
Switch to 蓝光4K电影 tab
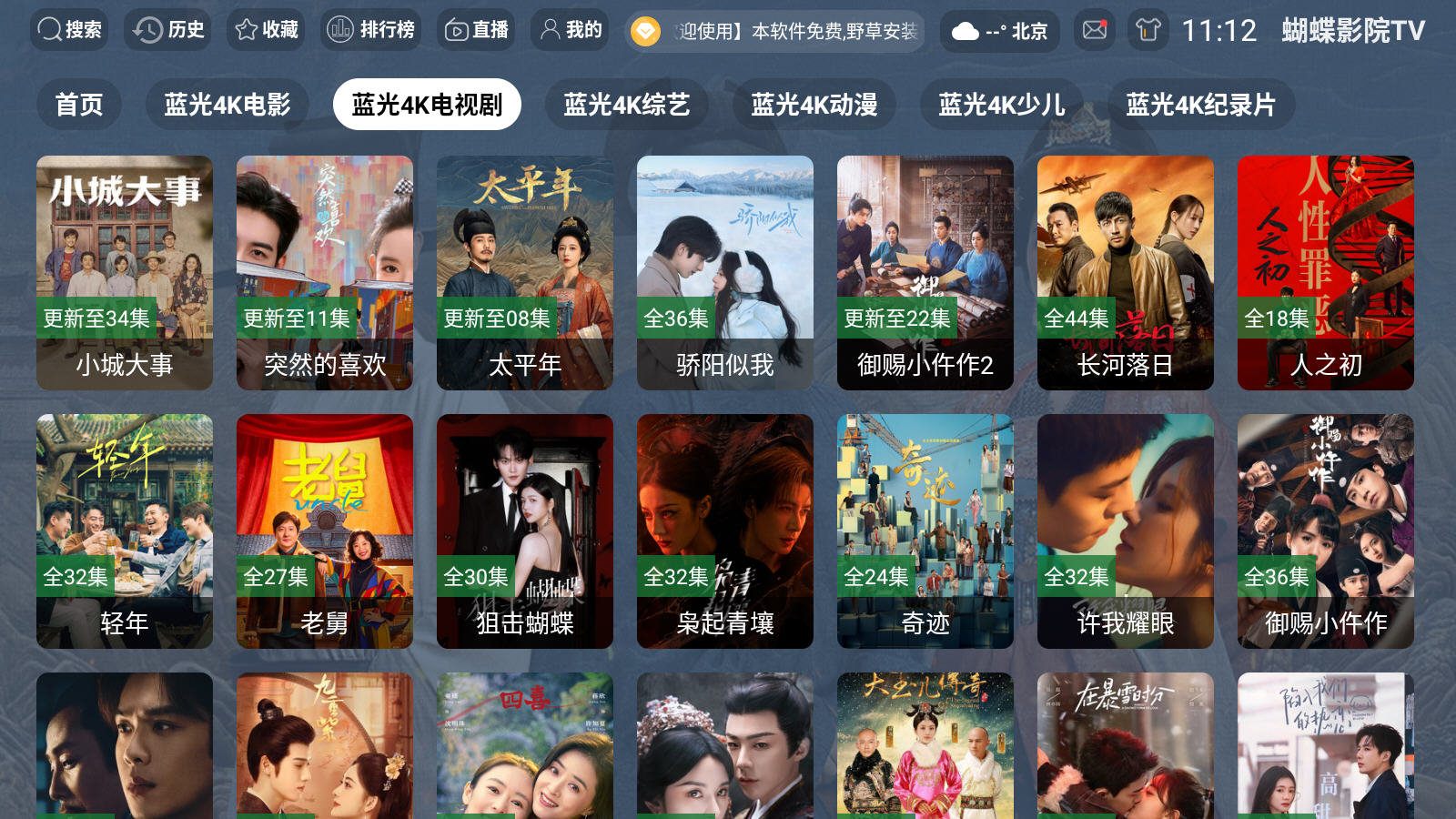pos(227,105)
